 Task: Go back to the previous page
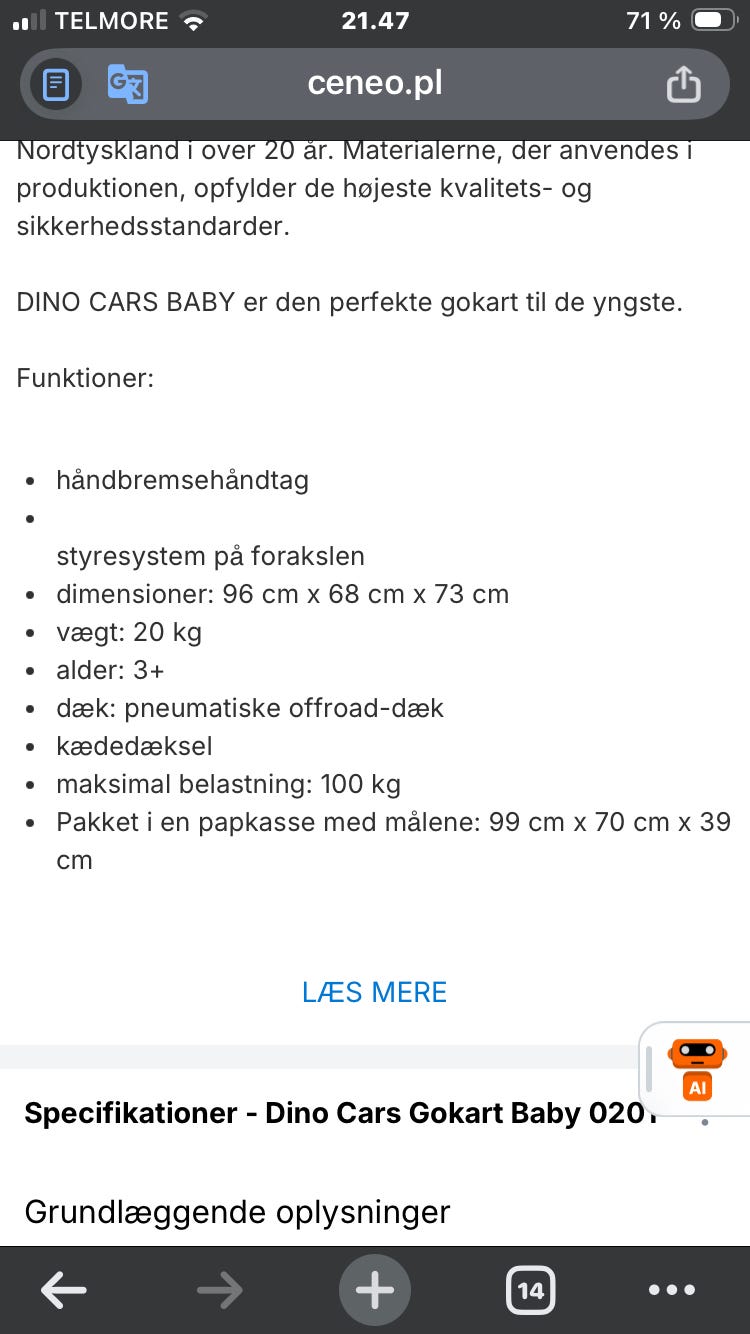(63, 1291)
